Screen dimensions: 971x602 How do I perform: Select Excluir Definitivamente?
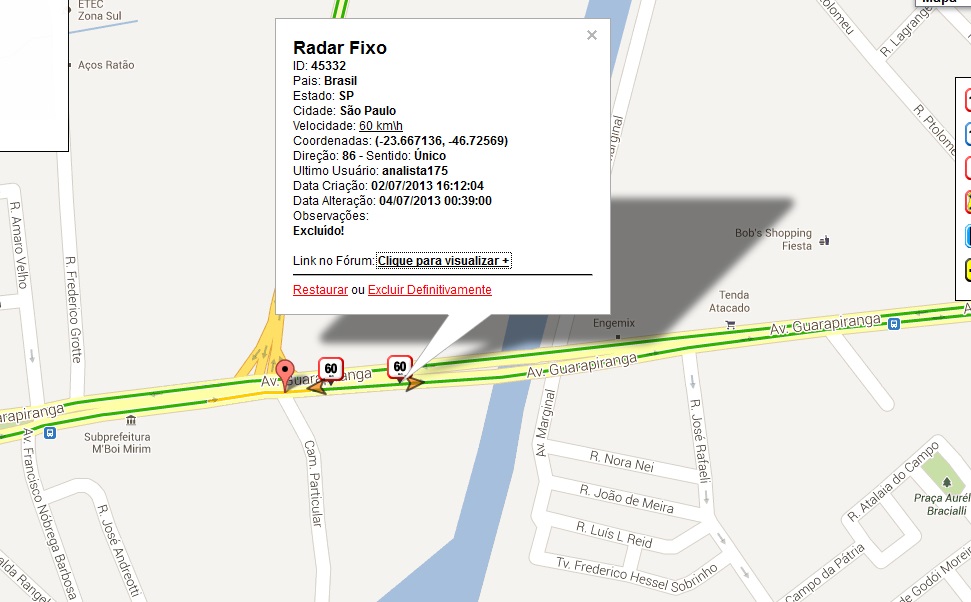tap(430, 290)
